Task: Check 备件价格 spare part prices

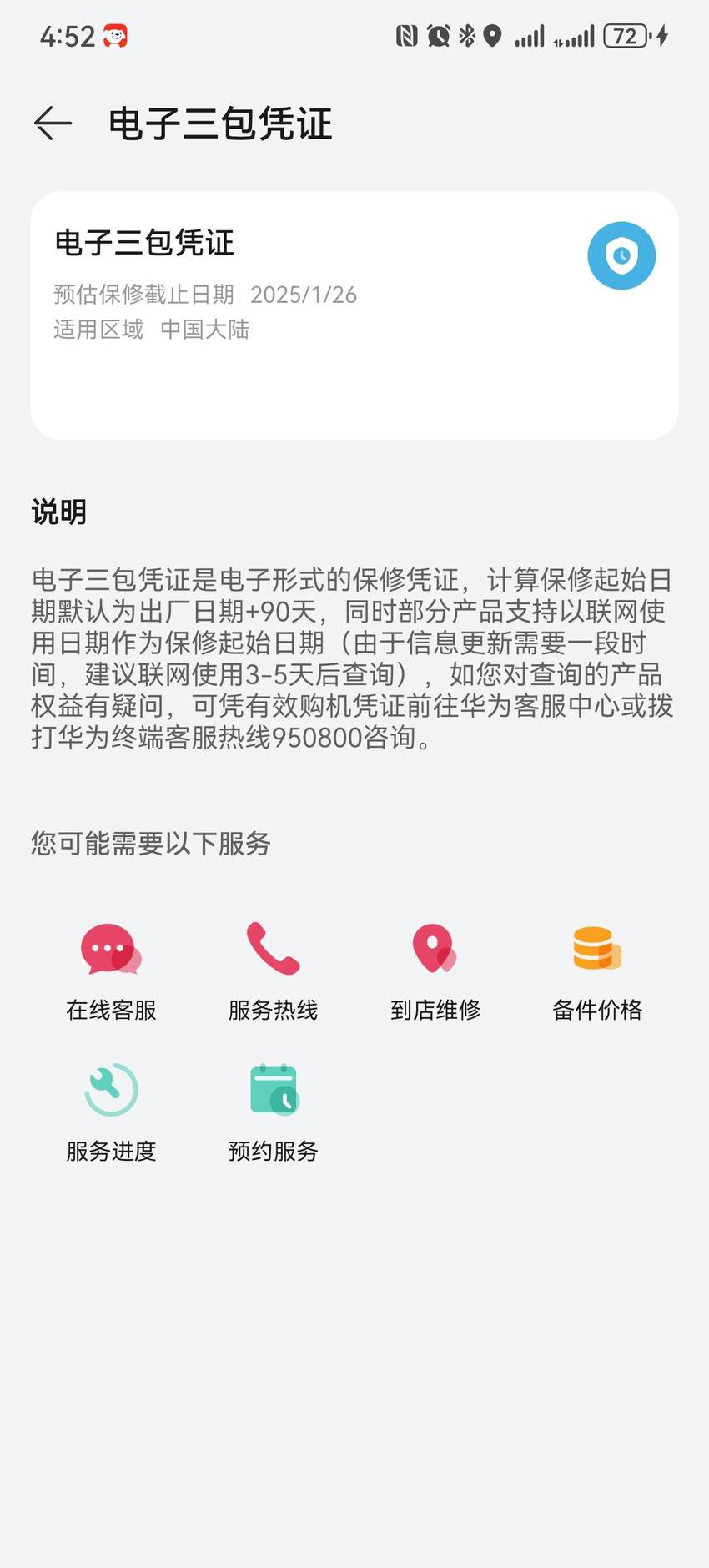Action: (x=597, y=971)
